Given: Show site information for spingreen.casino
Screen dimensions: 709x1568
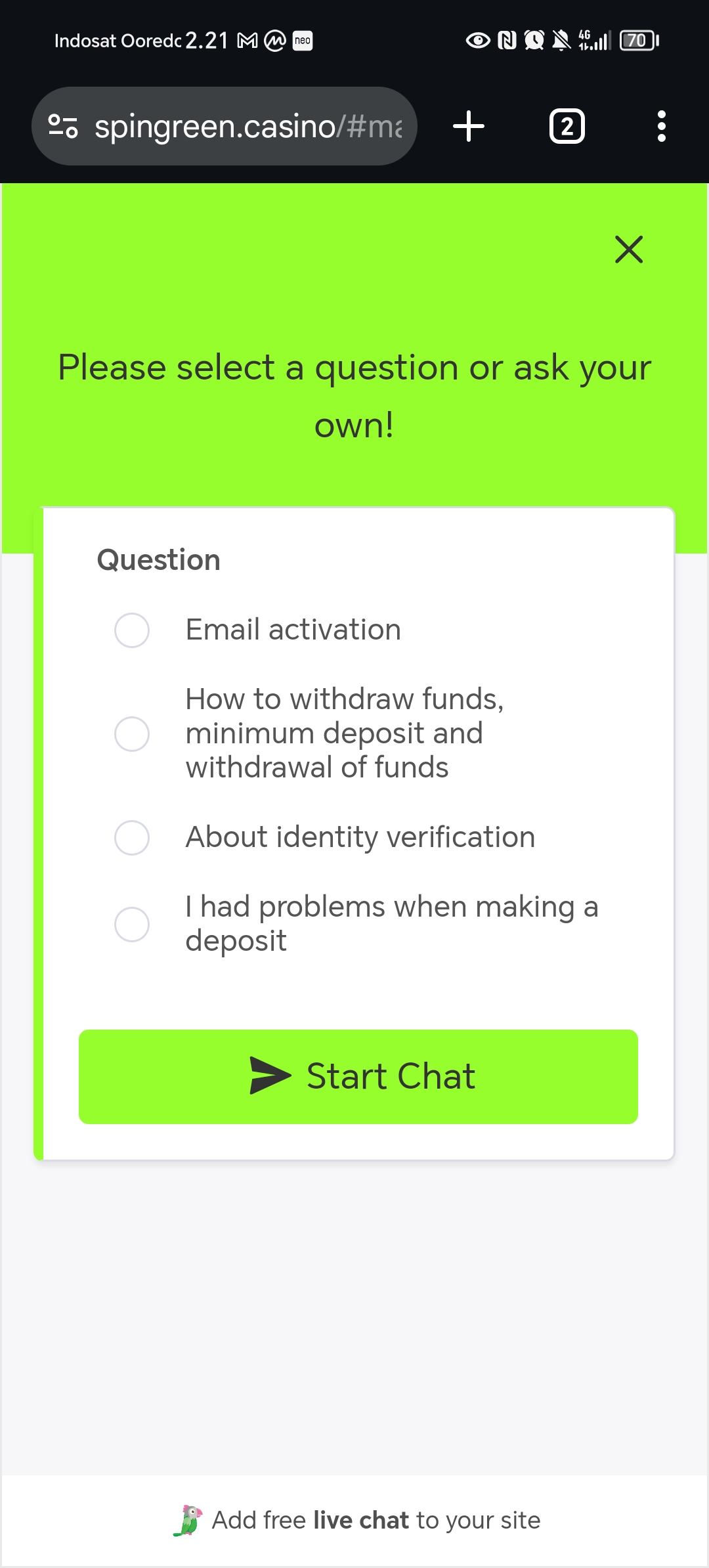Looking at the screenshot, I should click(x=63, y=126).
